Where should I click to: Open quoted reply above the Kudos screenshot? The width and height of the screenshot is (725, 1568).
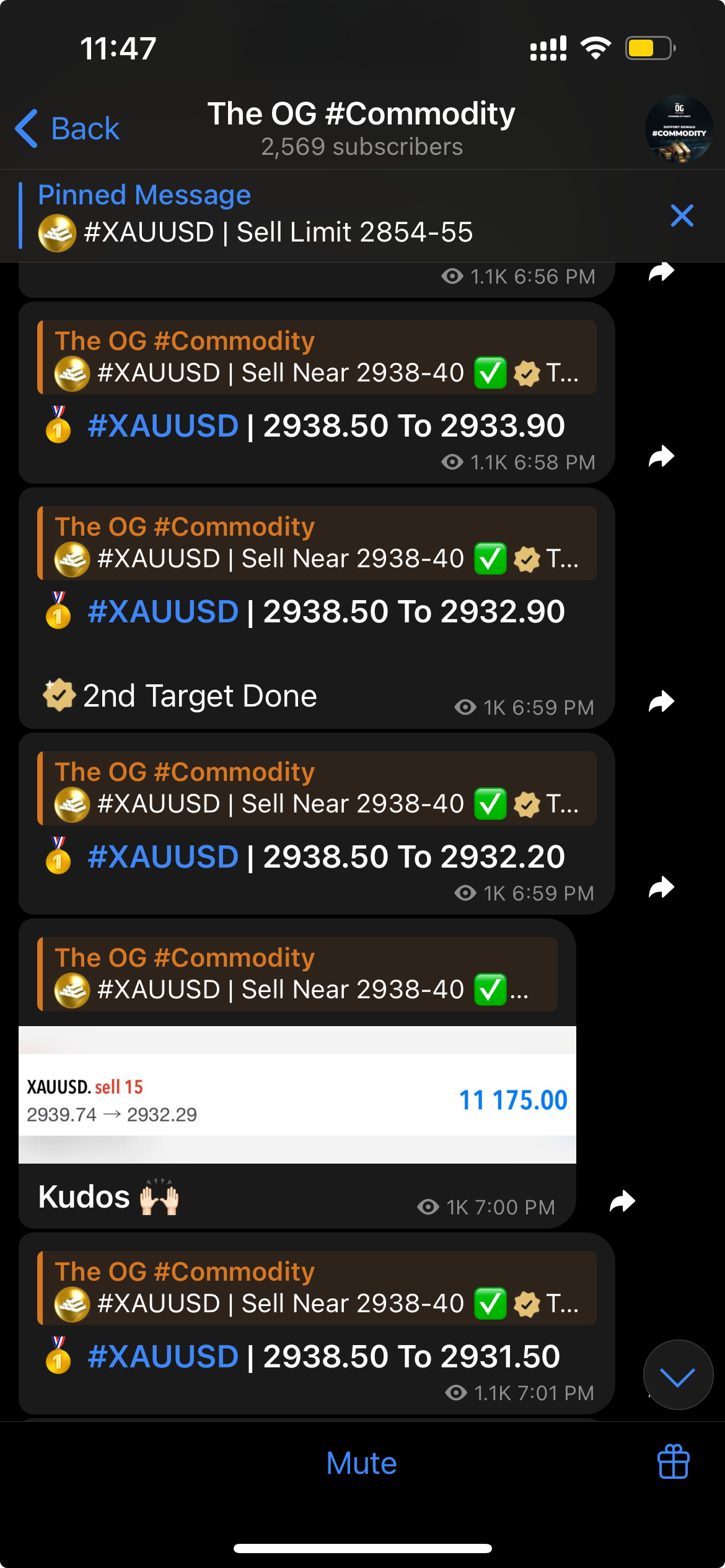pos(297,974)
